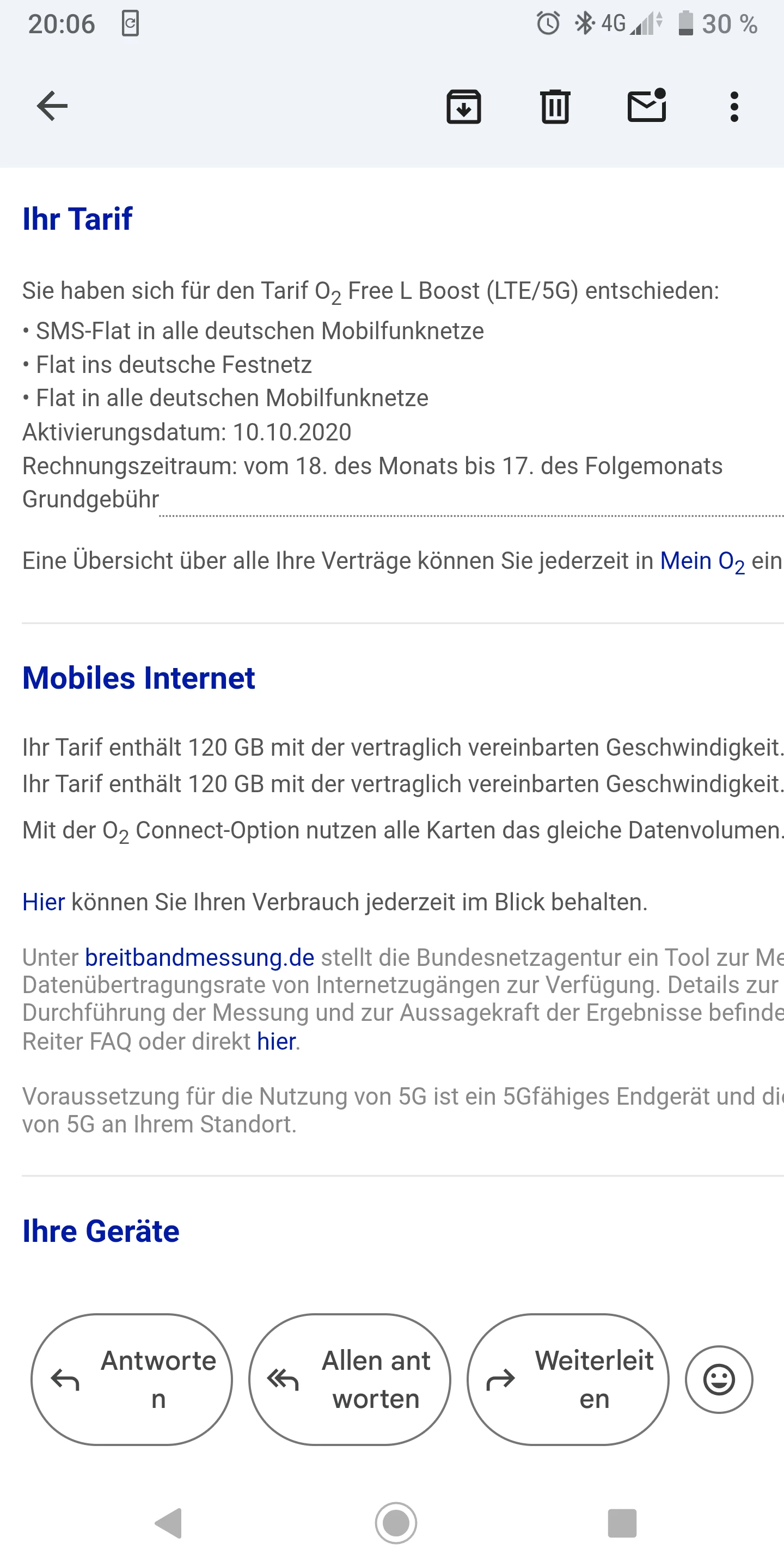Image resolution: width=784 pixels, height=1568 pixels.
Task: Reply to all with Allen antworten
Action: pyautogui.click(x=350, y=1379)
